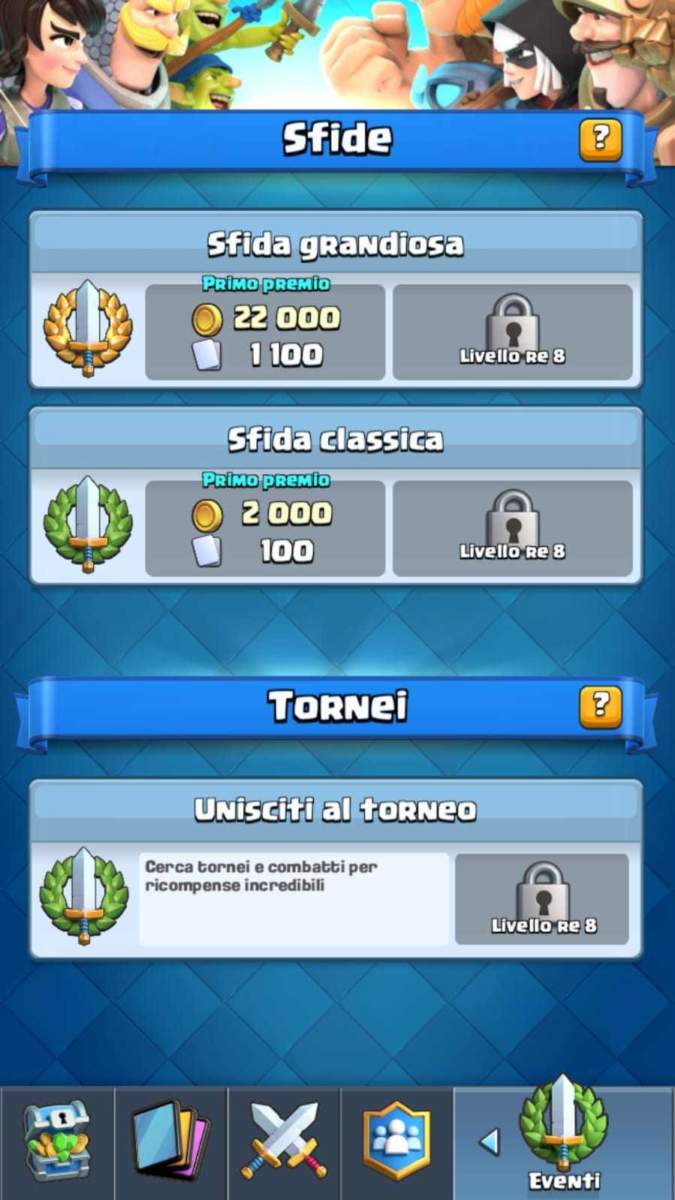Open the help question mark next to Sfide
Image resolution: width=675 pixels, height=1200 pixels.
pos(600,140)
